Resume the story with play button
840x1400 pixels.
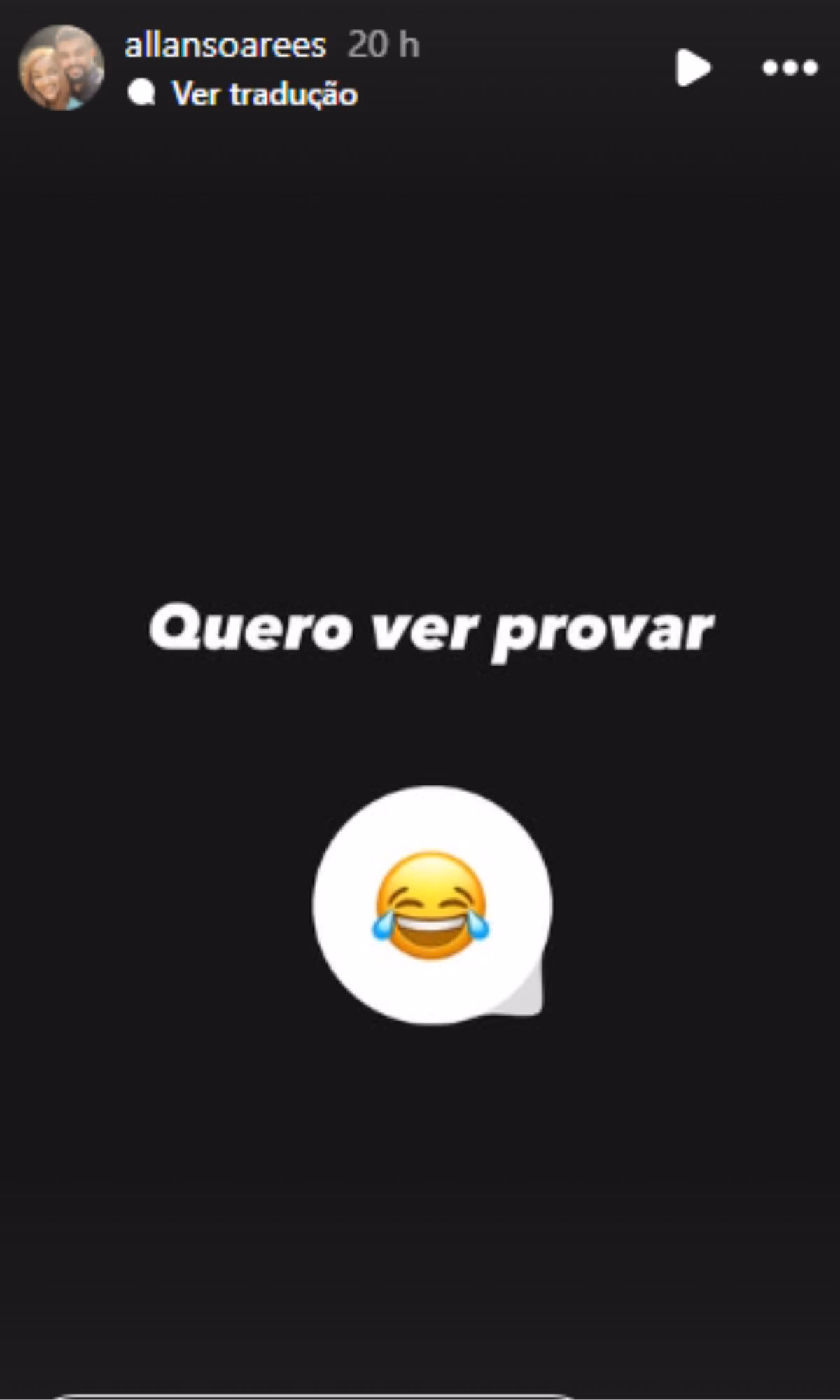[693, 68]
